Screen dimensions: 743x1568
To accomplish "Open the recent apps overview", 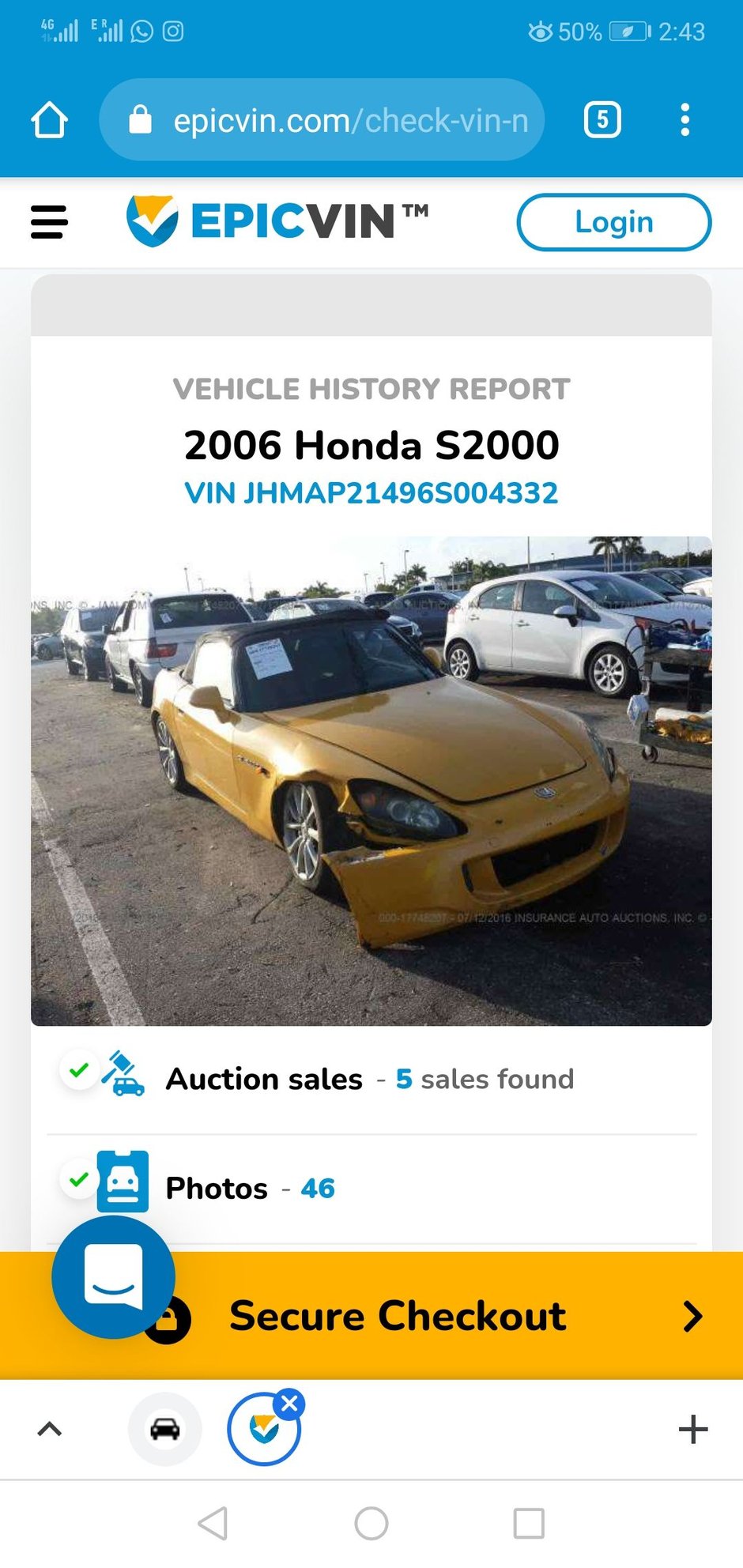I will (x=529, y=1523).
